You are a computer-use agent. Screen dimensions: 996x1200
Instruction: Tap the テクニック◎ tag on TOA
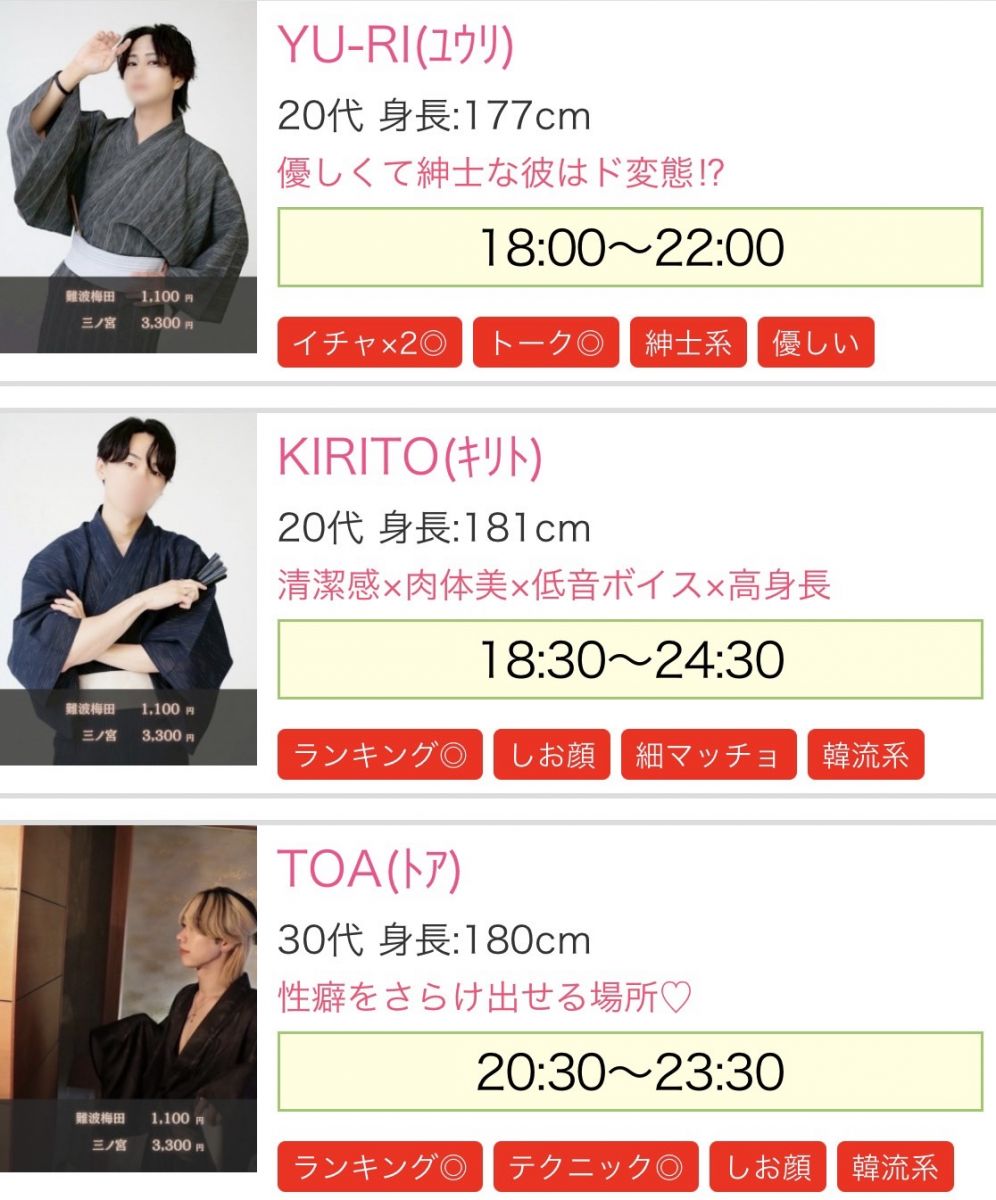596,1167
